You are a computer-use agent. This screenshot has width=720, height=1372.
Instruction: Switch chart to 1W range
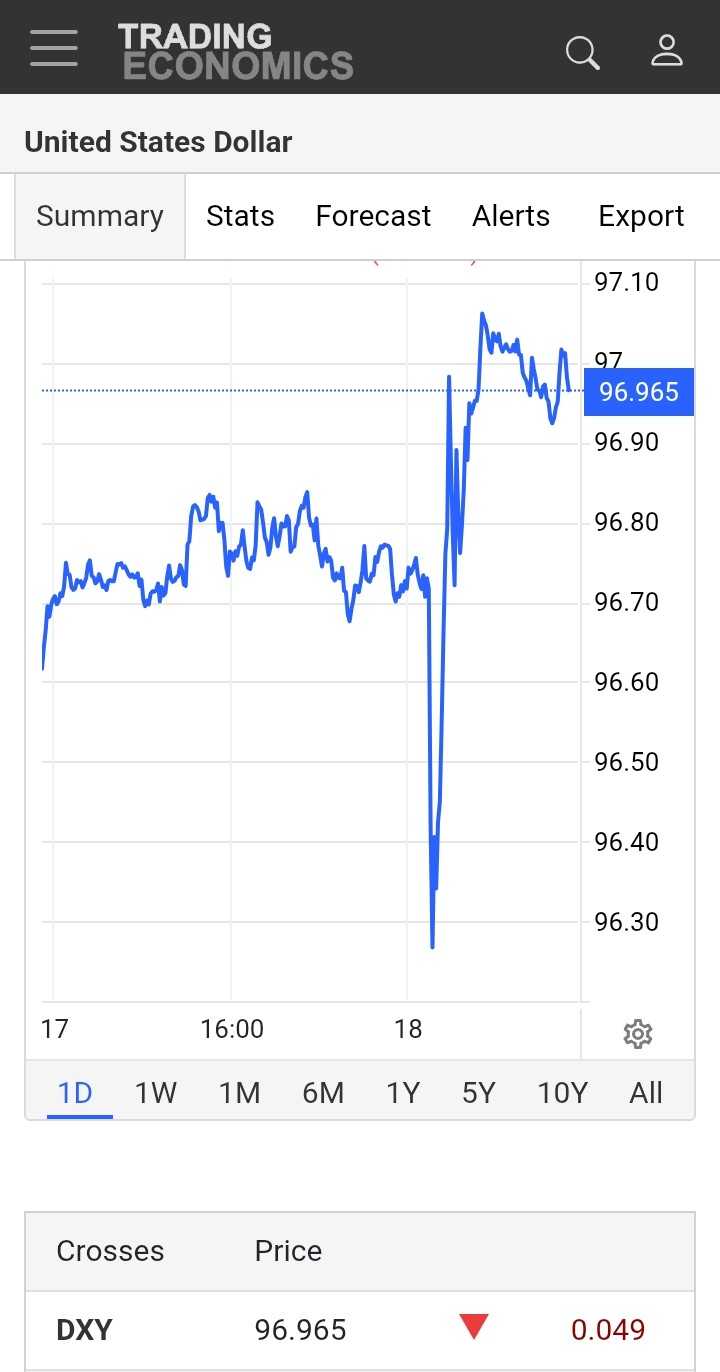click(x=156, y=1093)
